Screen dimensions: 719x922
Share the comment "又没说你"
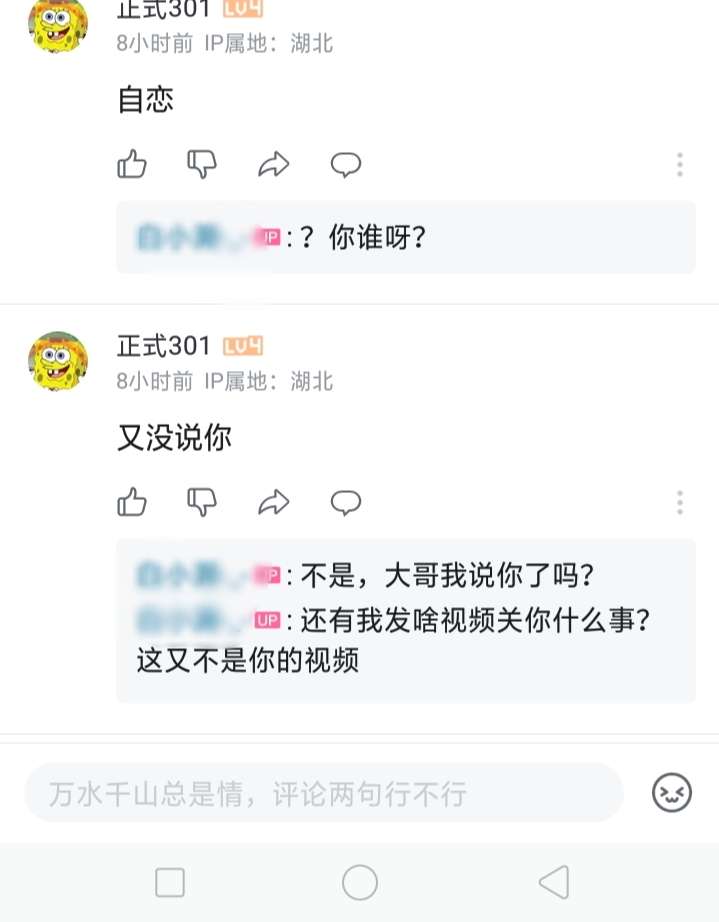[273, 501]
